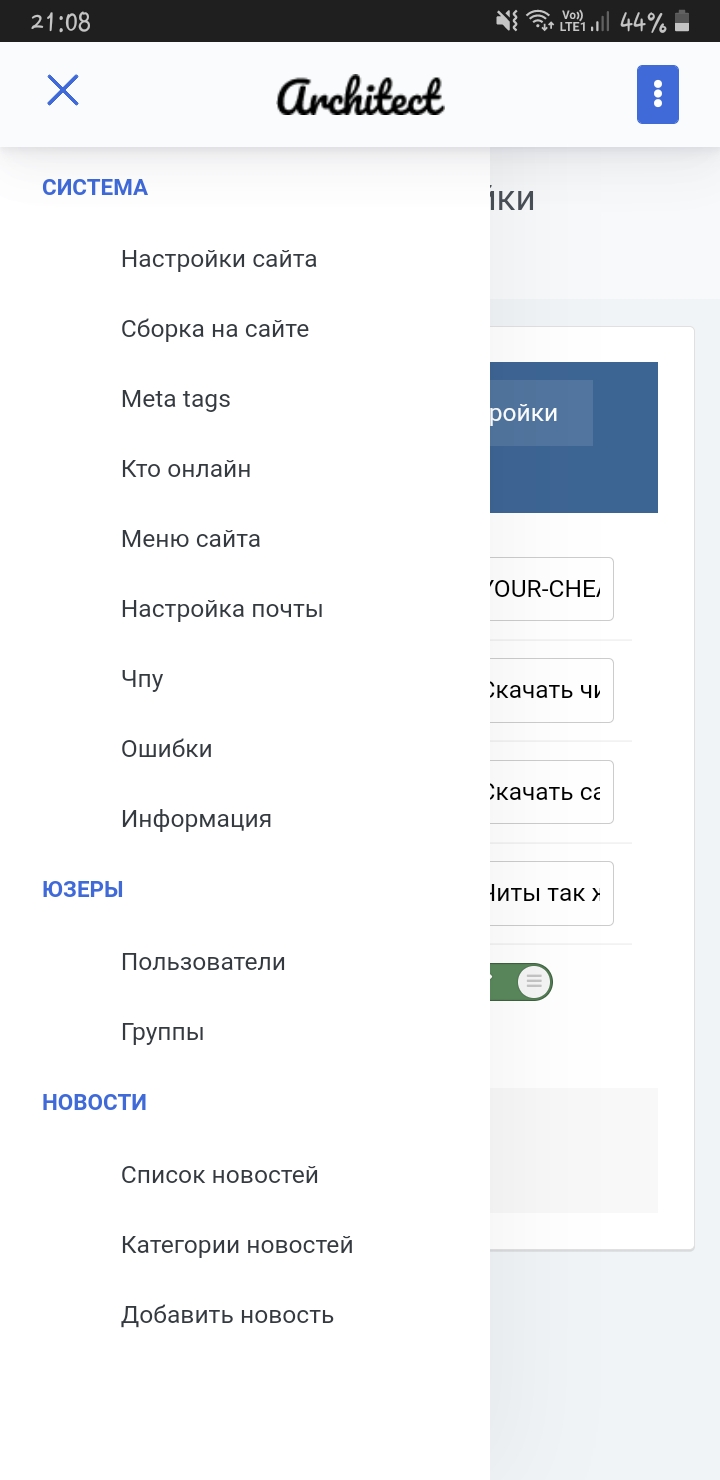The width and height of the screenshot is (720, 1480).
Task: Open the Группы section
Action: coord(163,1032)
